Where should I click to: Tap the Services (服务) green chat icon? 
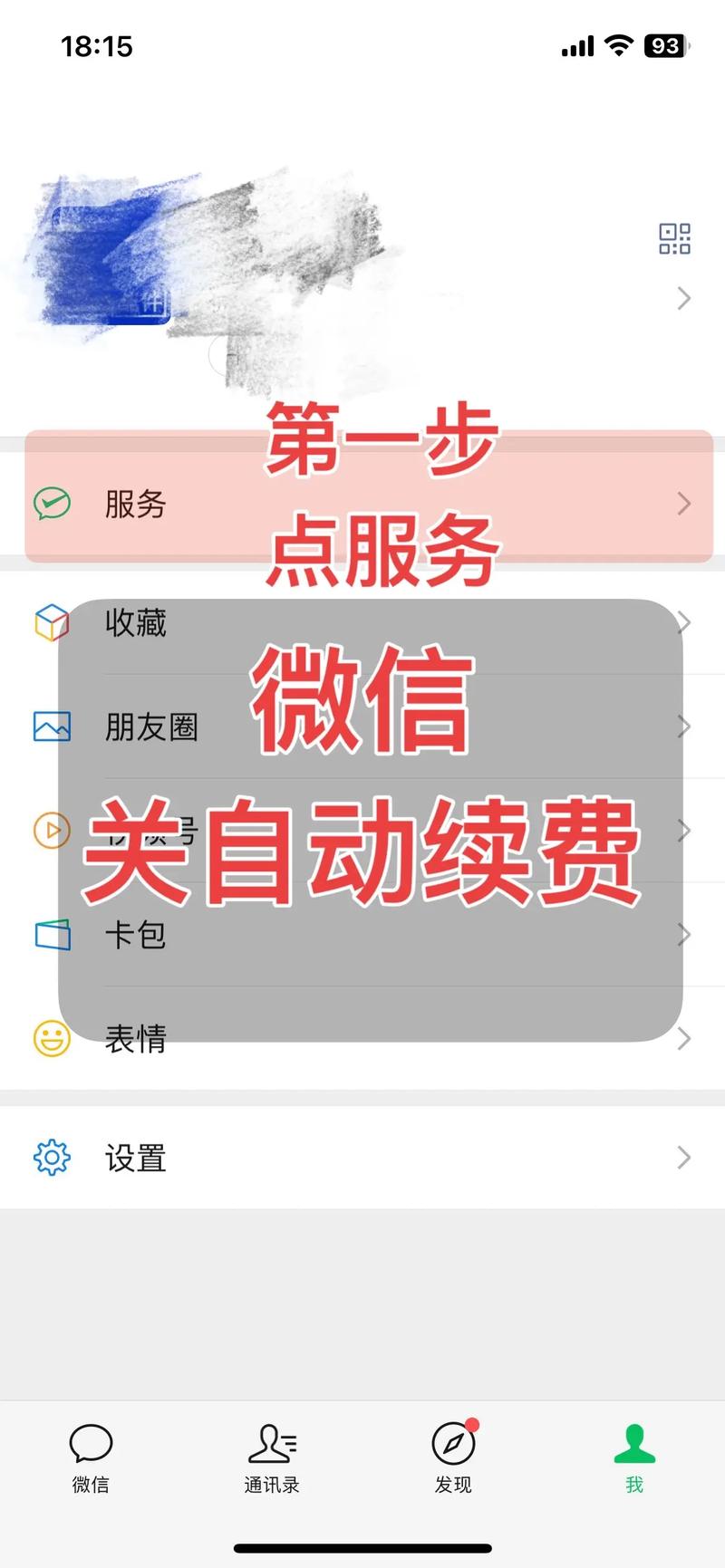pyautogui.click(x=52, y=505)
